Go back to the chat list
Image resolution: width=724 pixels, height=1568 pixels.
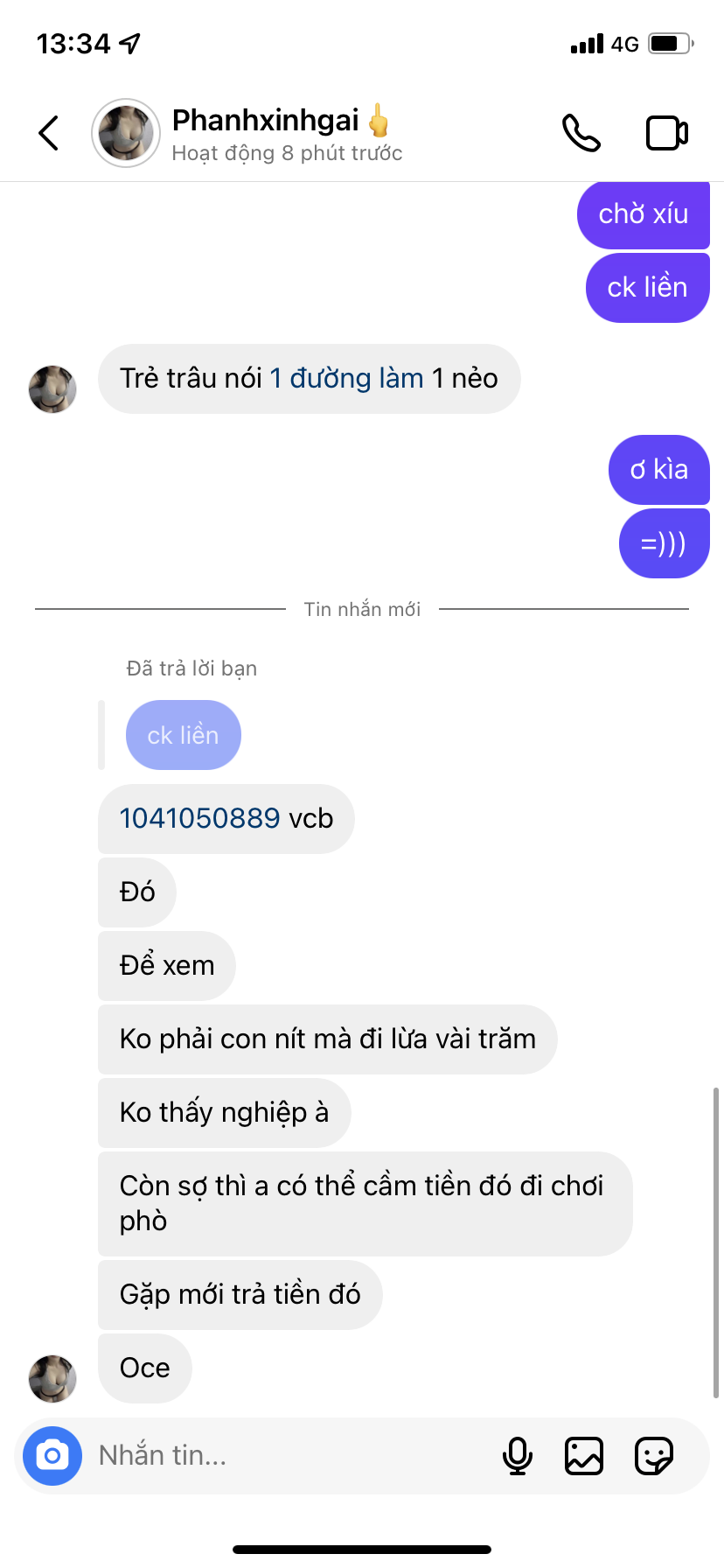pyautogui.click(x=49, y=133)
